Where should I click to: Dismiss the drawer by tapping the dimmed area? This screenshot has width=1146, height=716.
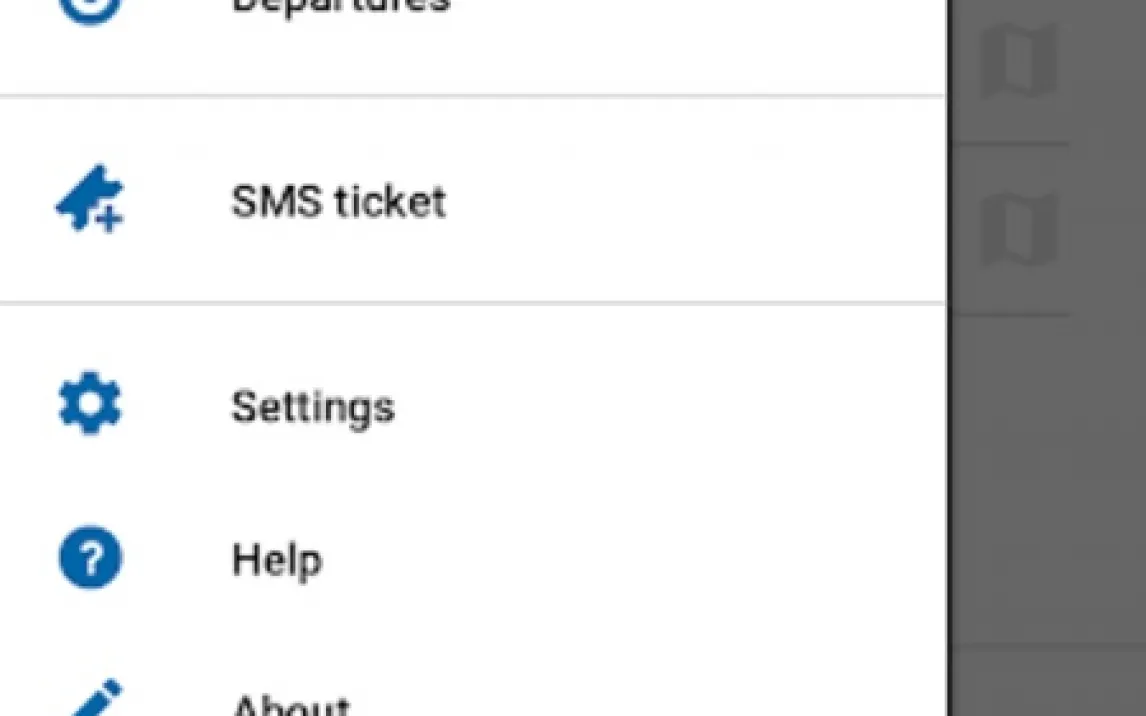(1046, 450)
